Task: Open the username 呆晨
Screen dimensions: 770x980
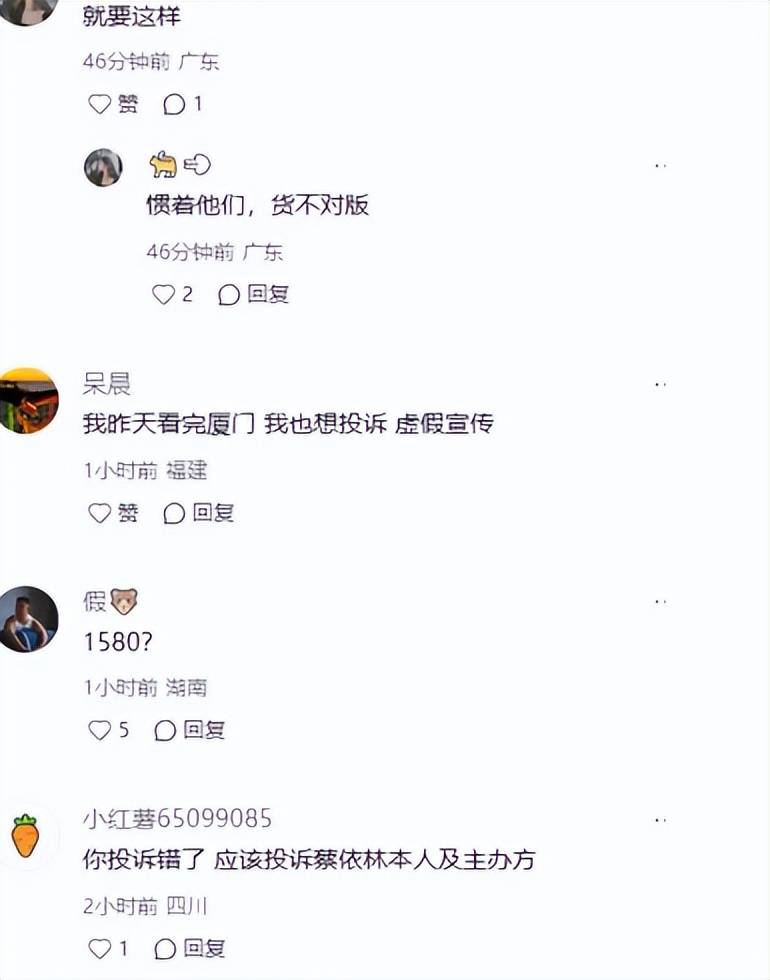Action: coord(107,384)
